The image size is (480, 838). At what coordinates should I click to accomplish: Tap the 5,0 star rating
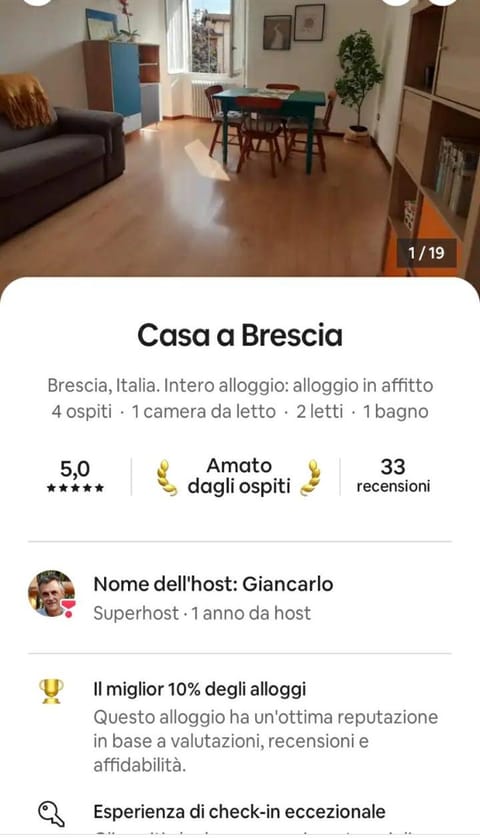pos(75,475)
